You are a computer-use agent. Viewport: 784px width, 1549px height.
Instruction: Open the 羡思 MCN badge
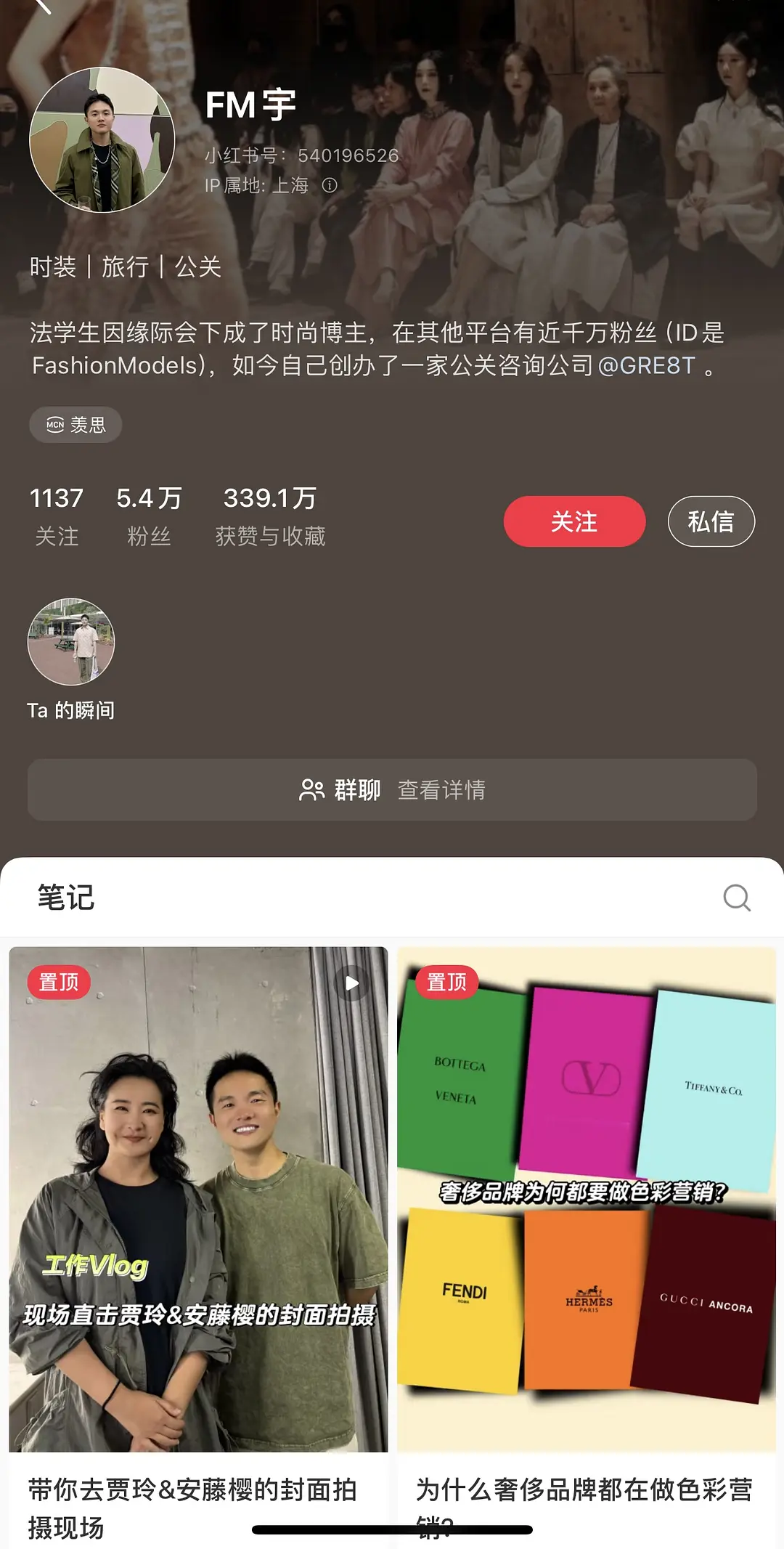pos(75,425)
